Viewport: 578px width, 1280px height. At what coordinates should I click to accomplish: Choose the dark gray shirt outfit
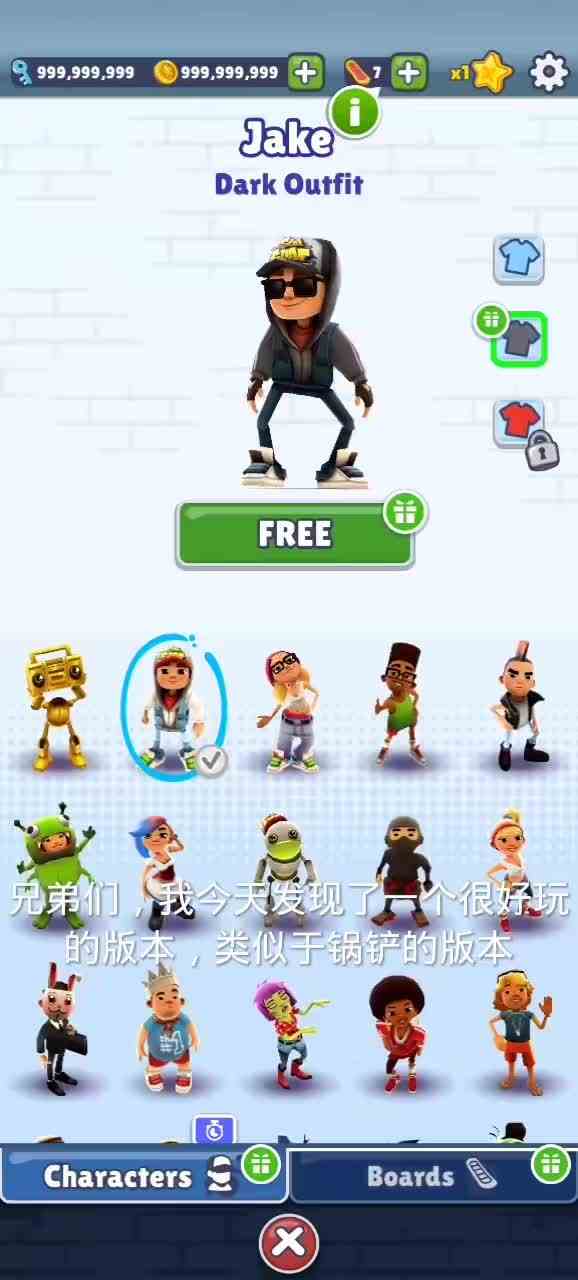tap(519, 340)
